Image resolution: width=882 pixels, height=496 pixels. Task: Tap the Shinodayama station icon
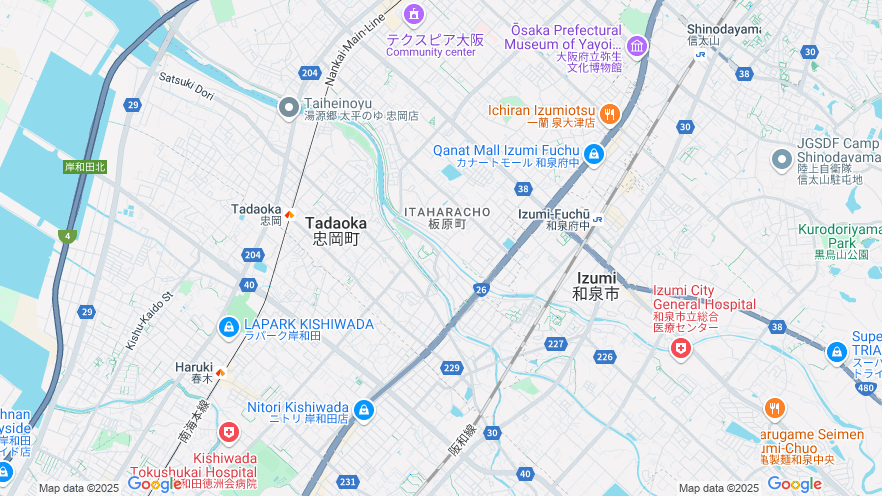(700, 55)
